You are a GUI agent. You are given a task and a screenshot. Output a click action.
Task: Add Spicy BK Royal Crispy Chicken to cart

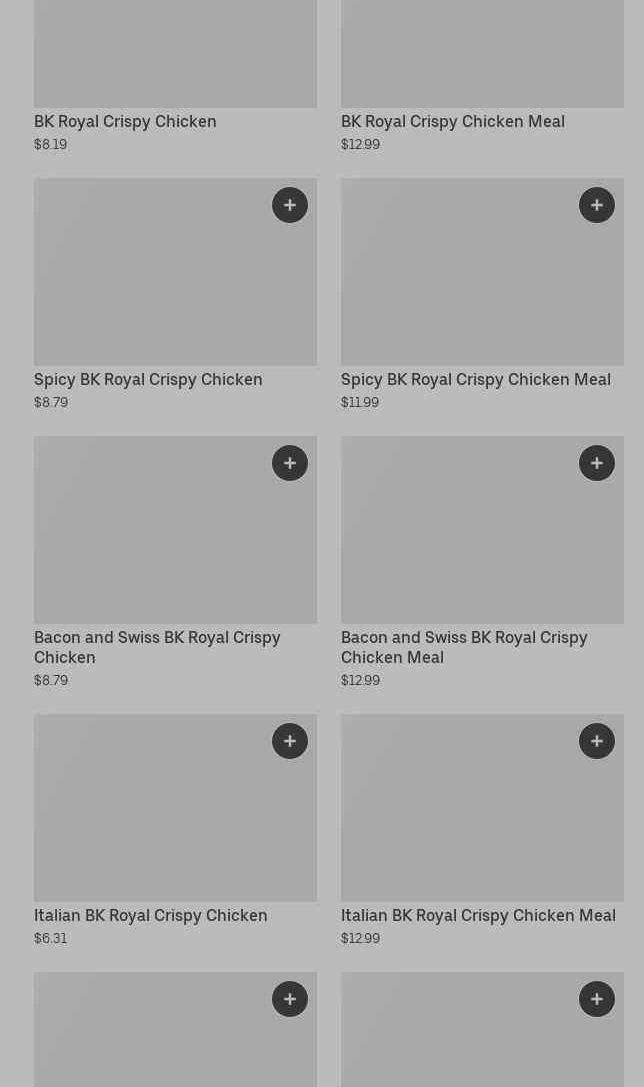click(x=290, y=205)
